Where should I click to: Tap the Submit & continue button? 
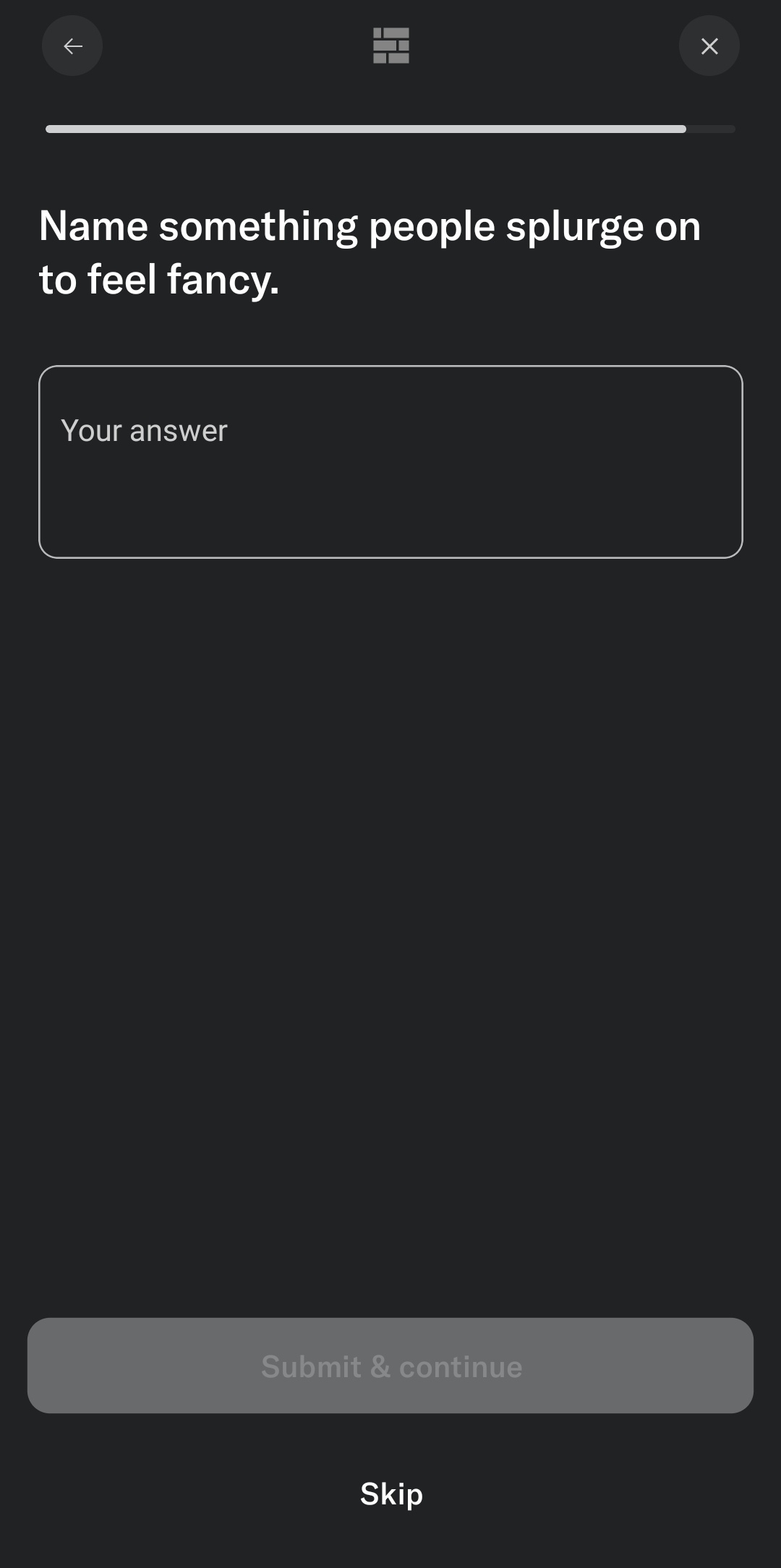click(390, 1366)
